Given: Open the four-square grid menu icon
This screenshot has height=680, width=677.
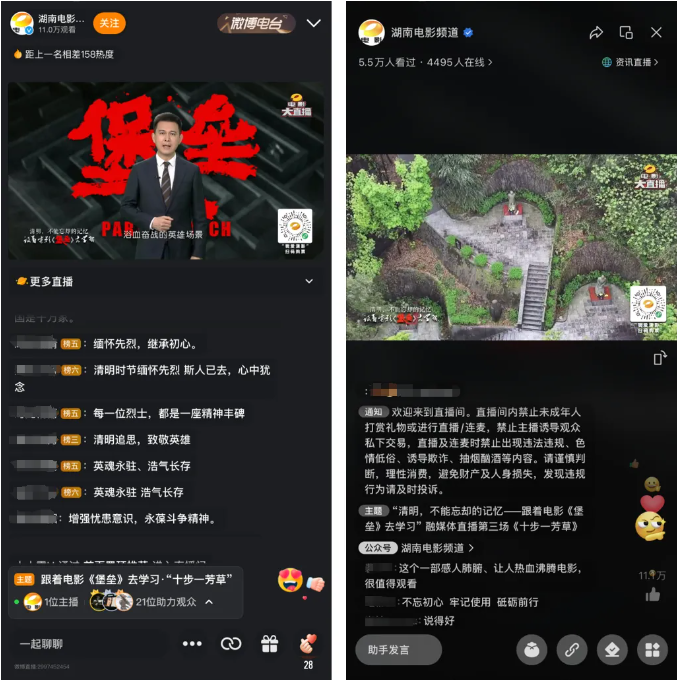Looking at the screenshot, I should (652, 650).
